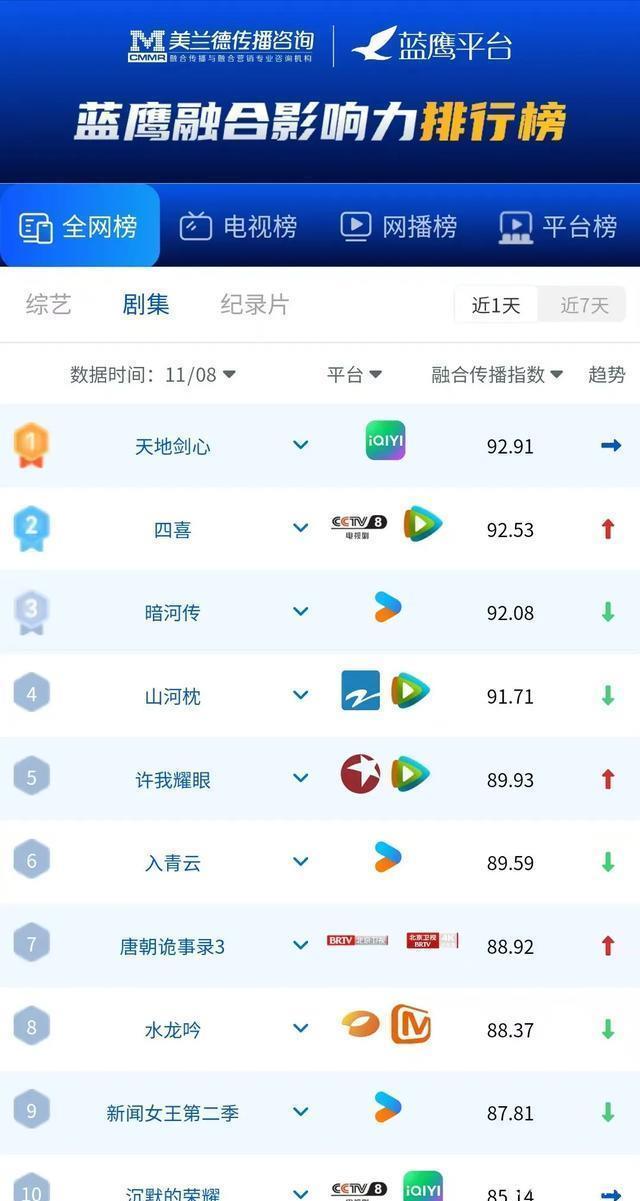The width and height of the screenshot is (640, 1201).
Task: Select the 全网榜 tab
Action: tap(79, 227)
